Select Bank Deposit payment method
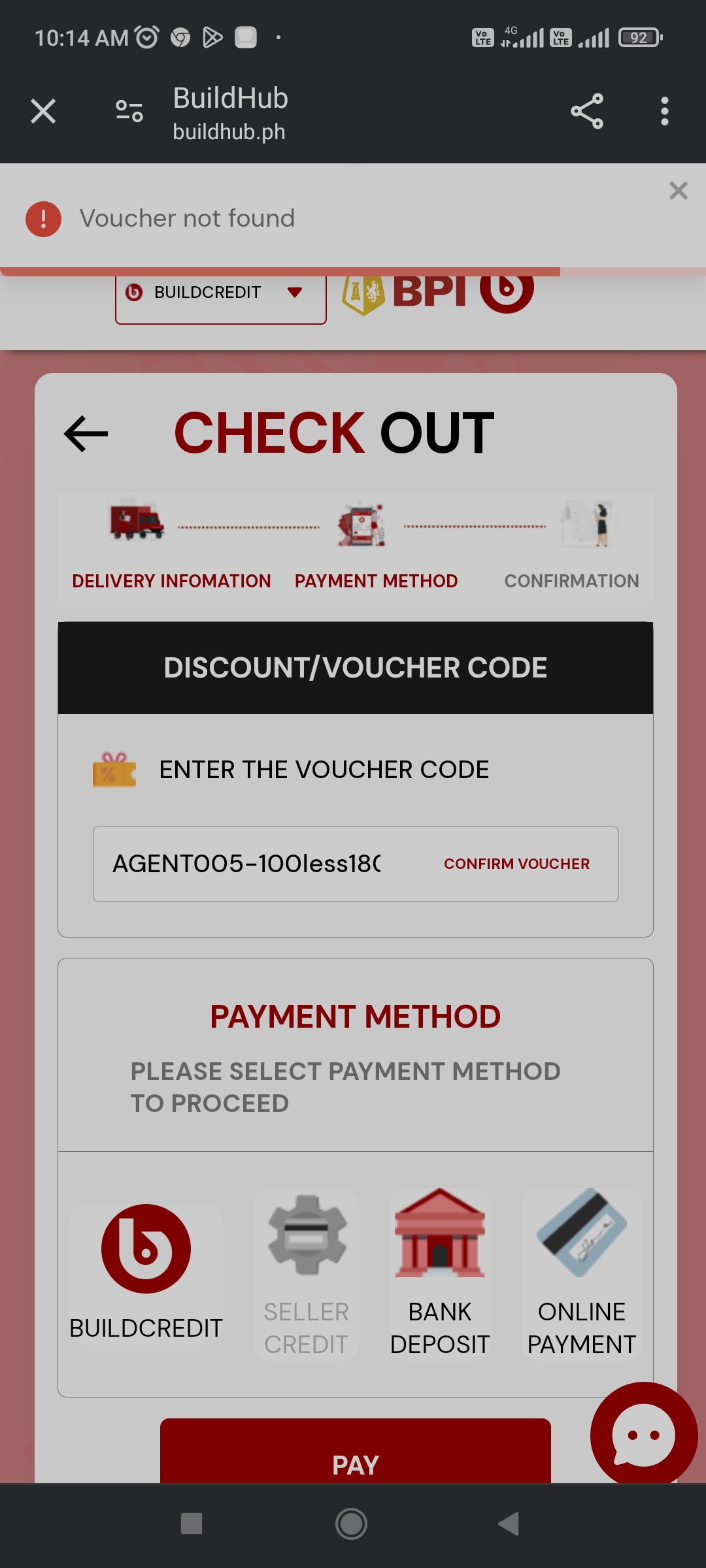 click(439, 1274)
